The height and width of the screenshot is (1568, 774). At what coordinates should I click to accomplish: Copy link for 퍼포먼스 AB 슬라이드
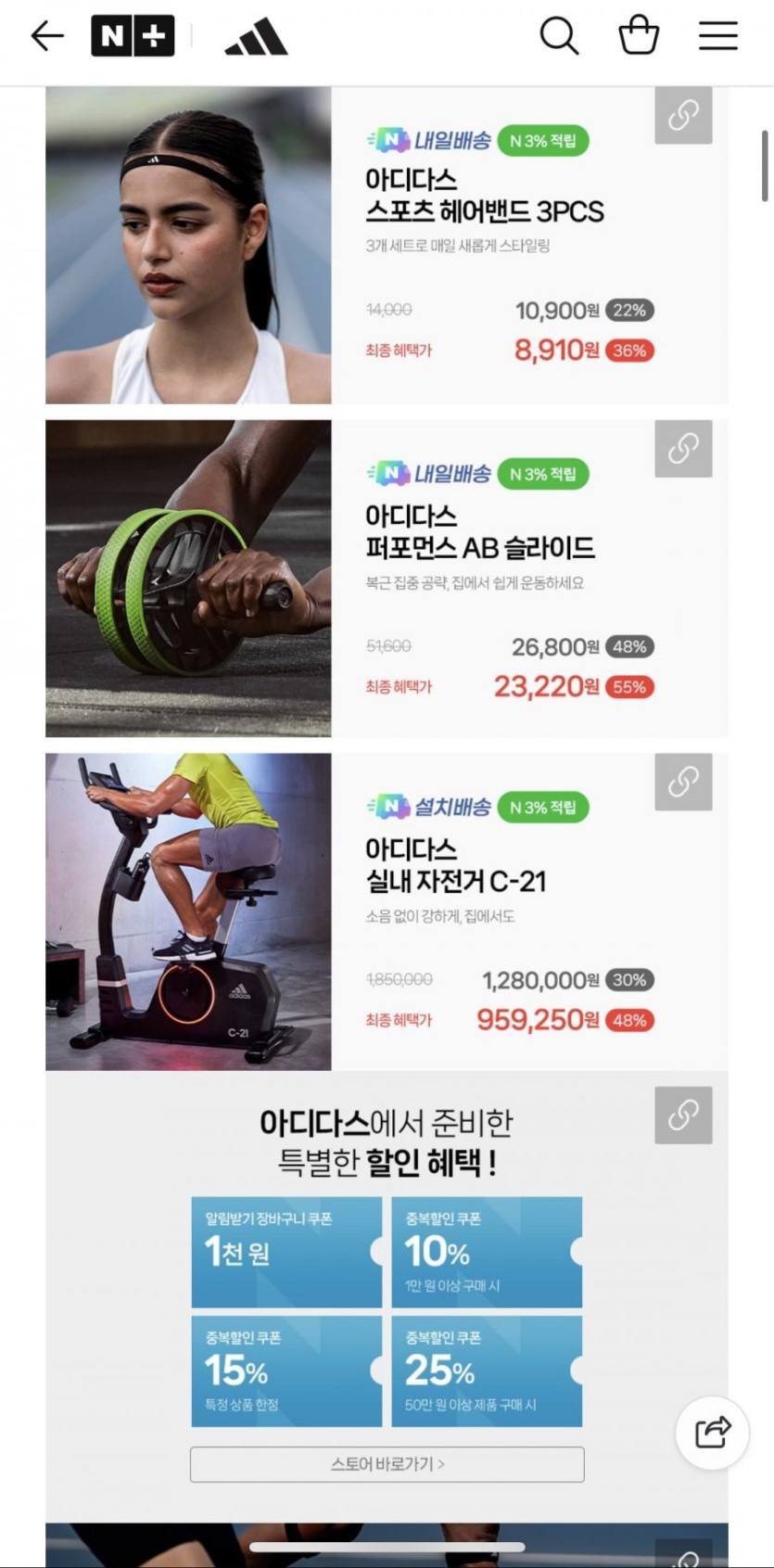[683, 449]
